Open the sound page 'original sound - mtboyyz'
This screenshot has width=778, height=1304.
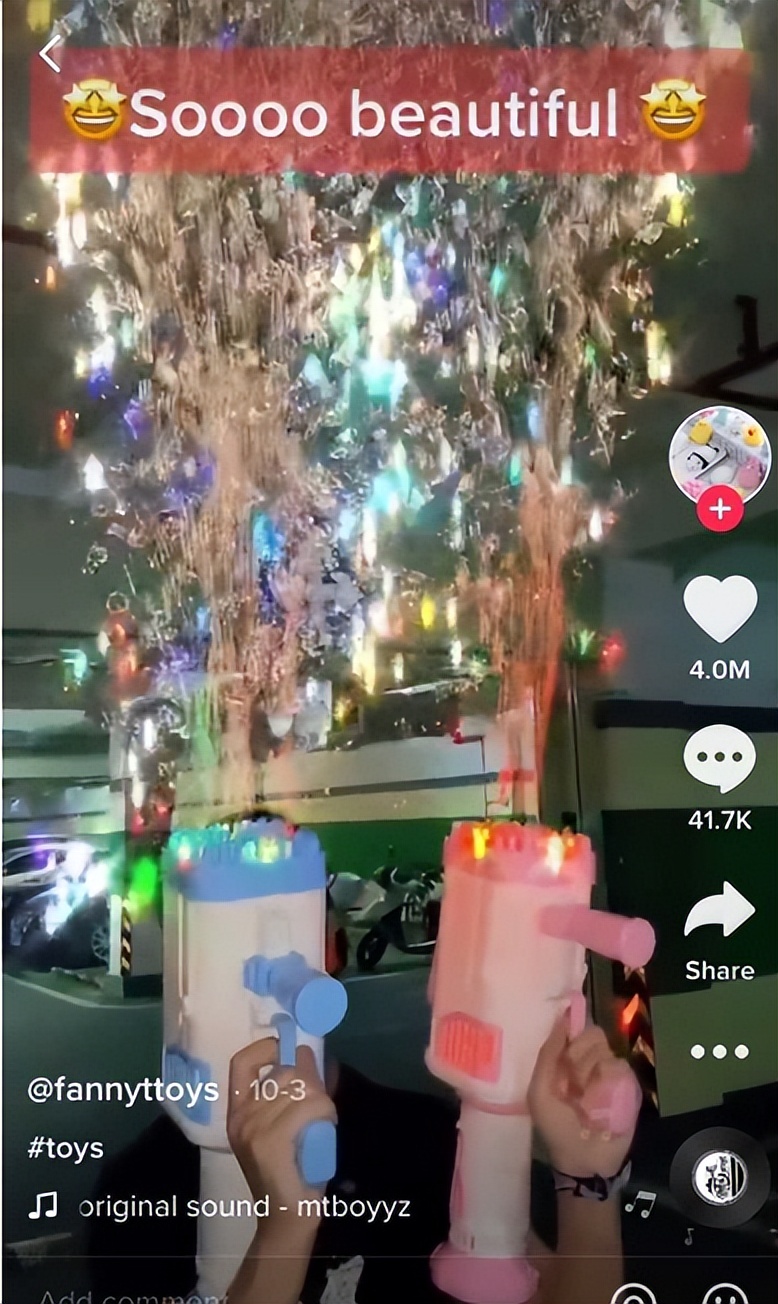(247, 1207)
